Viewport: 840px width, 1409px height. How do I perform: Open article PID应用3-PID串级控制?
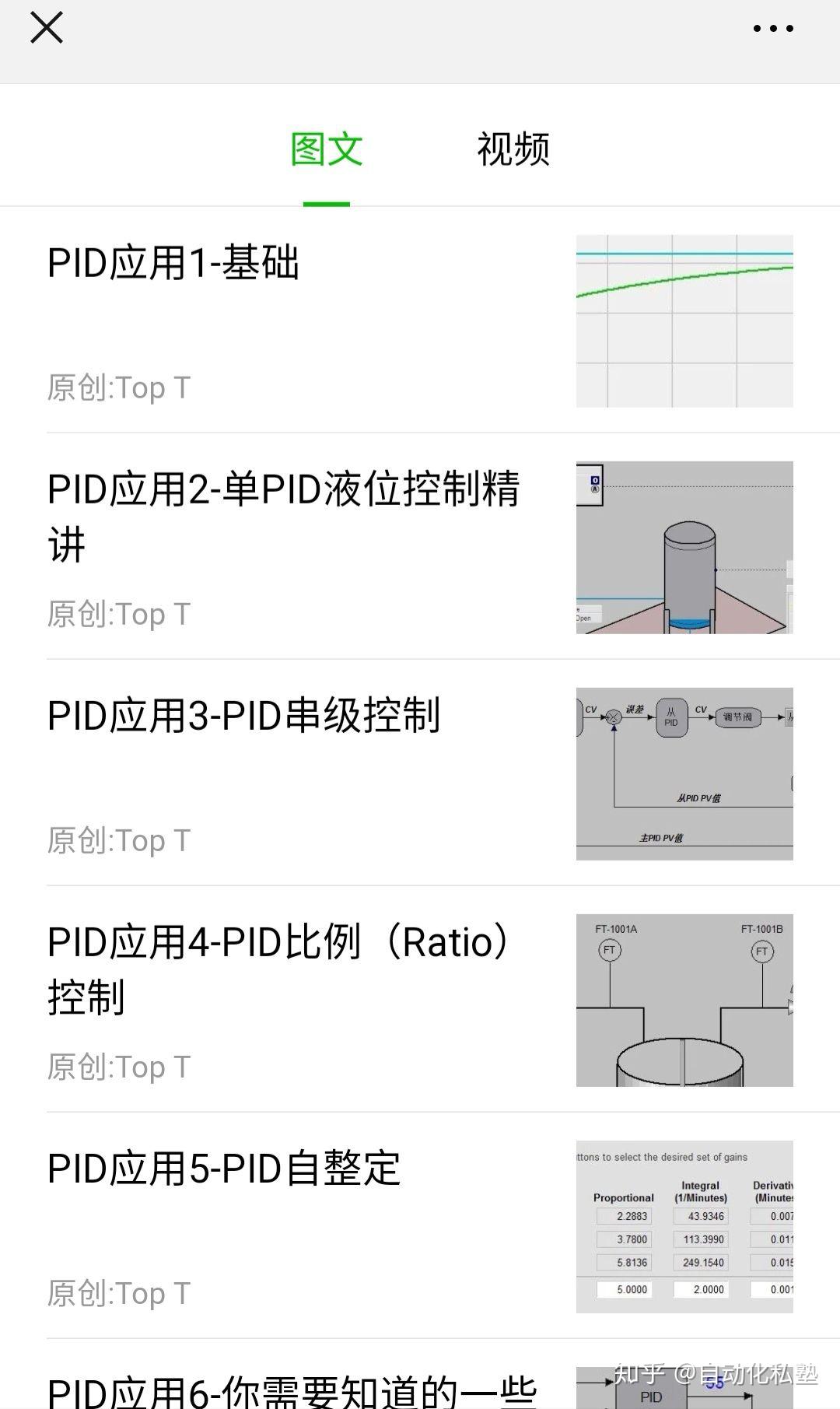245,716
